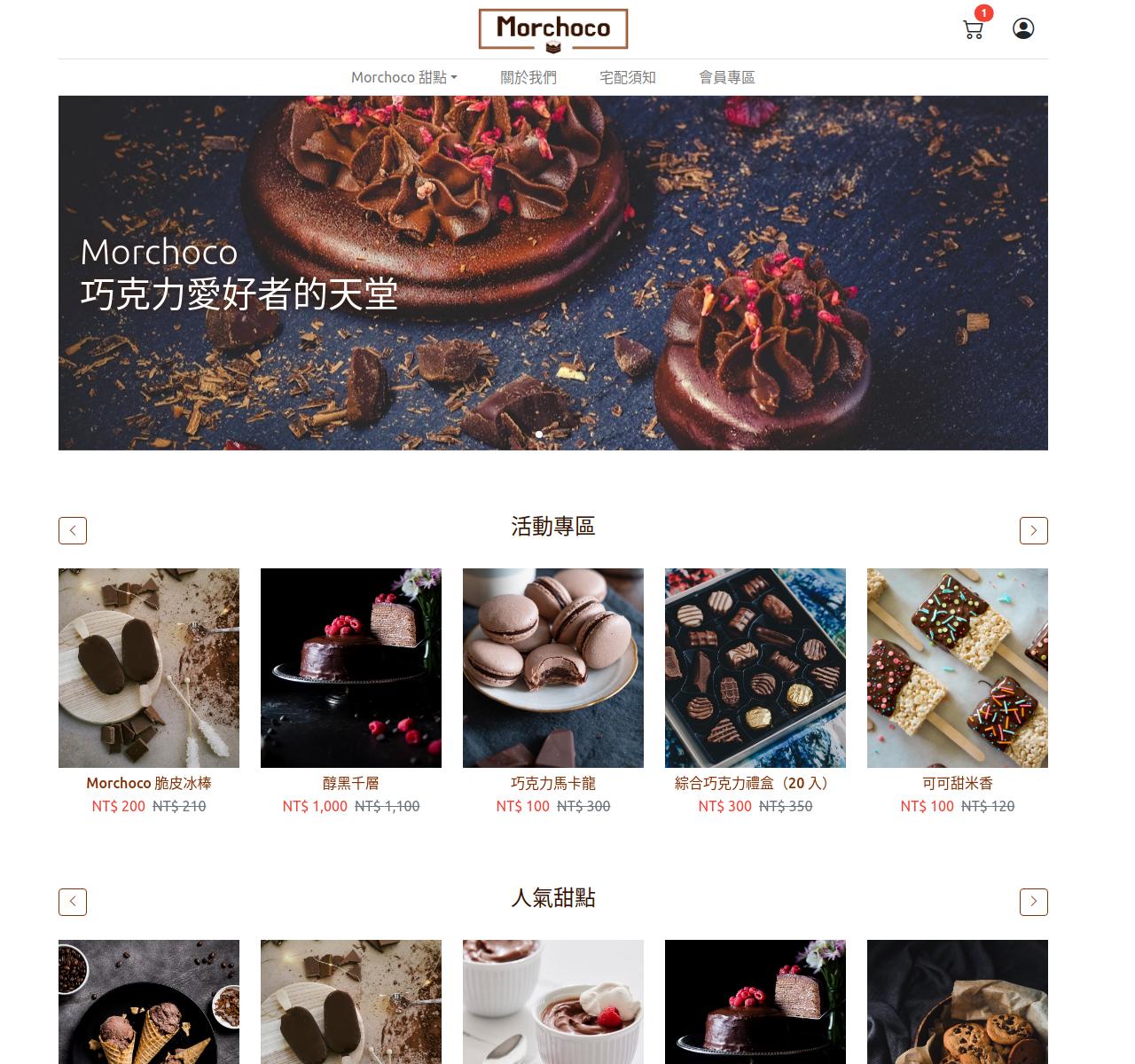
Task: Open 宅配須知 page
Action: point(628,77)
